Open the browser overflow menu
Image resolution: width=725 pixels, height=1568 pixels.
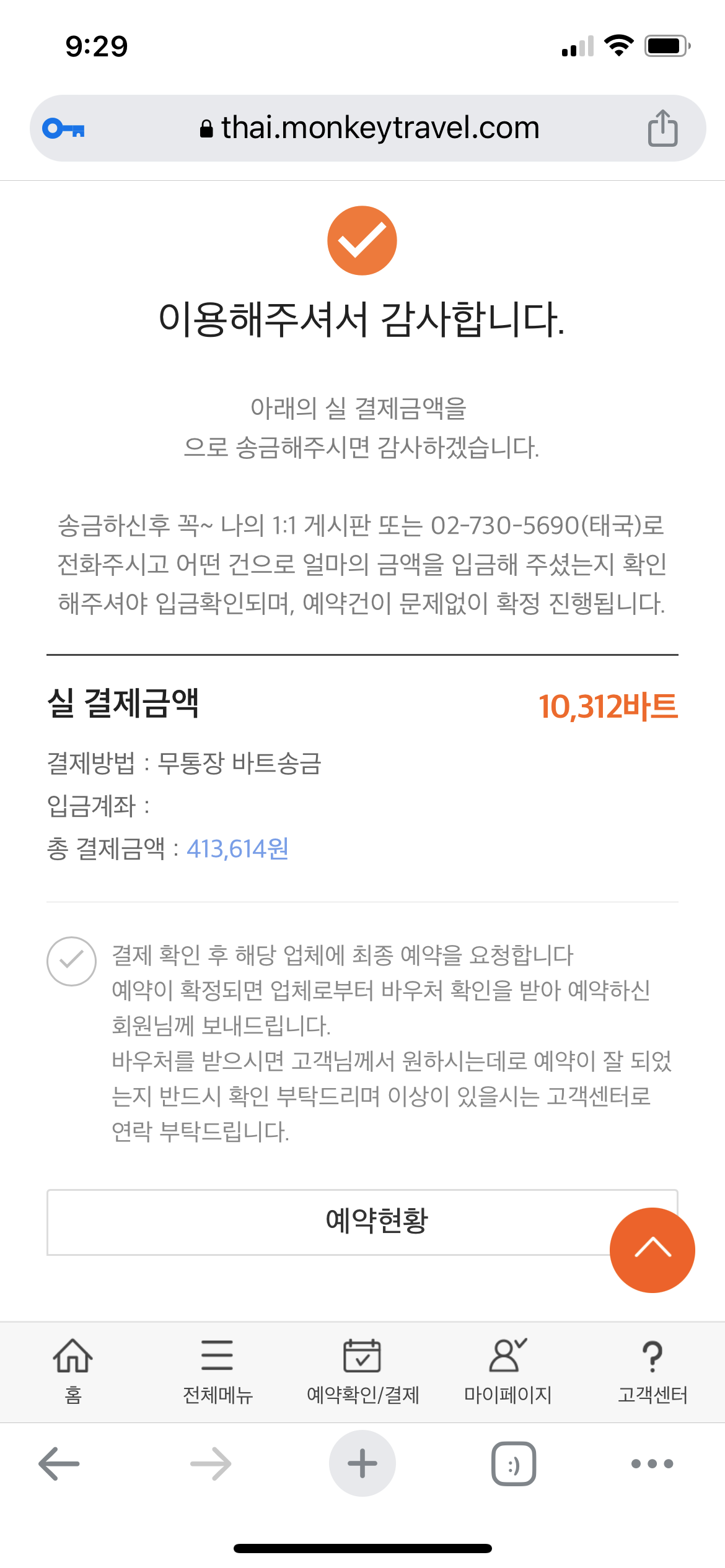point(652,1463)
